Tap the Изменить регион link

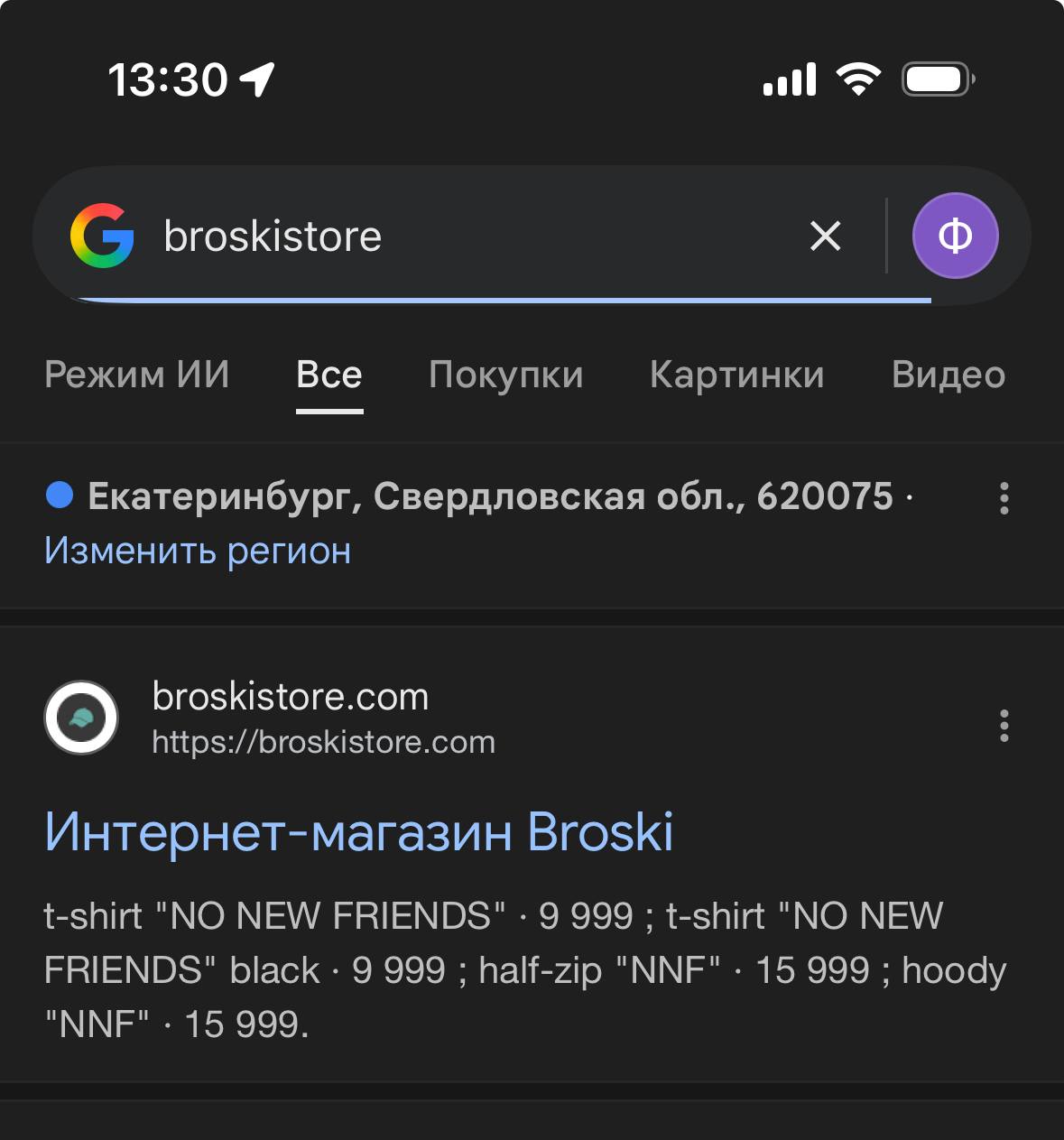[198, 551]
